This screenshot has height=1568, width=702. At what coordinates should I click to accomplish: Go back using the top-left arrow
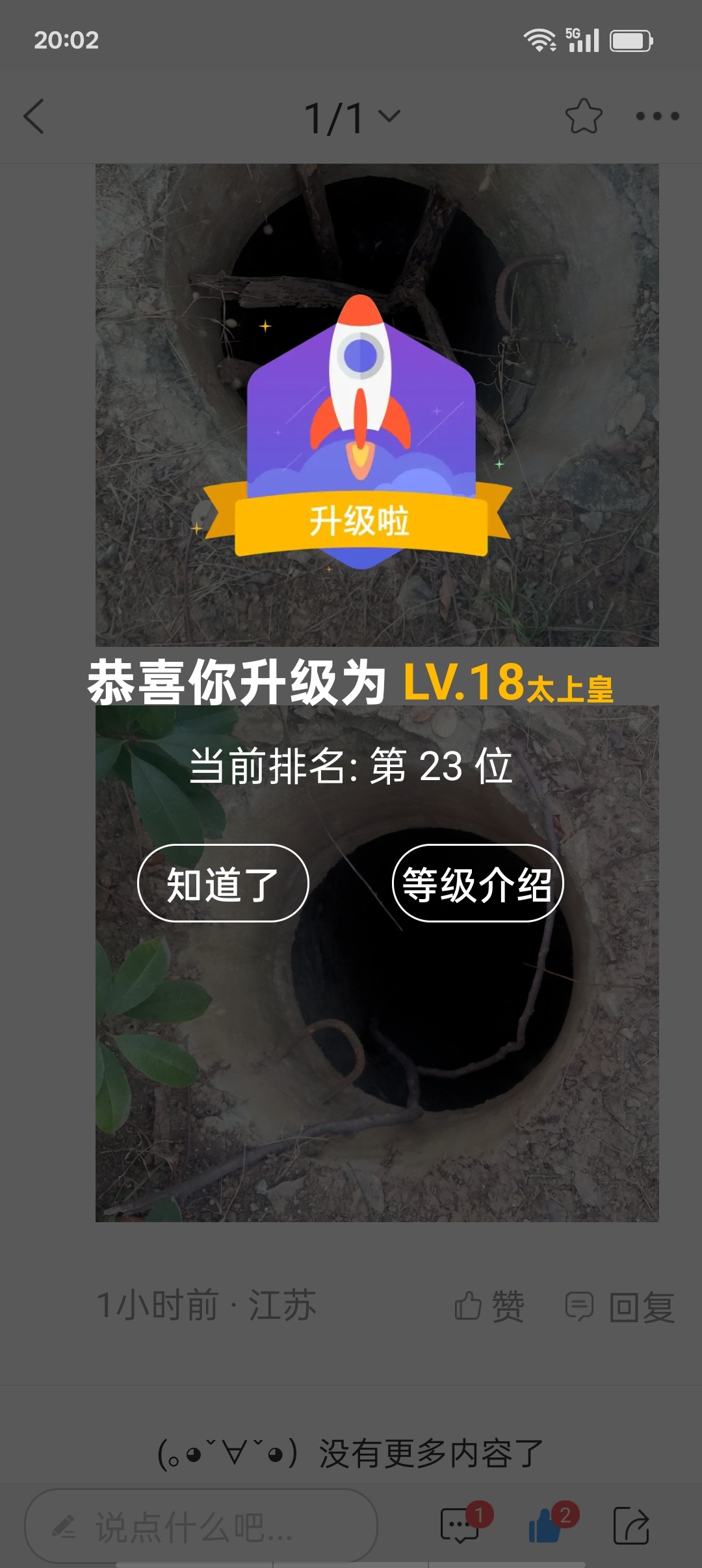coord(34,117)
